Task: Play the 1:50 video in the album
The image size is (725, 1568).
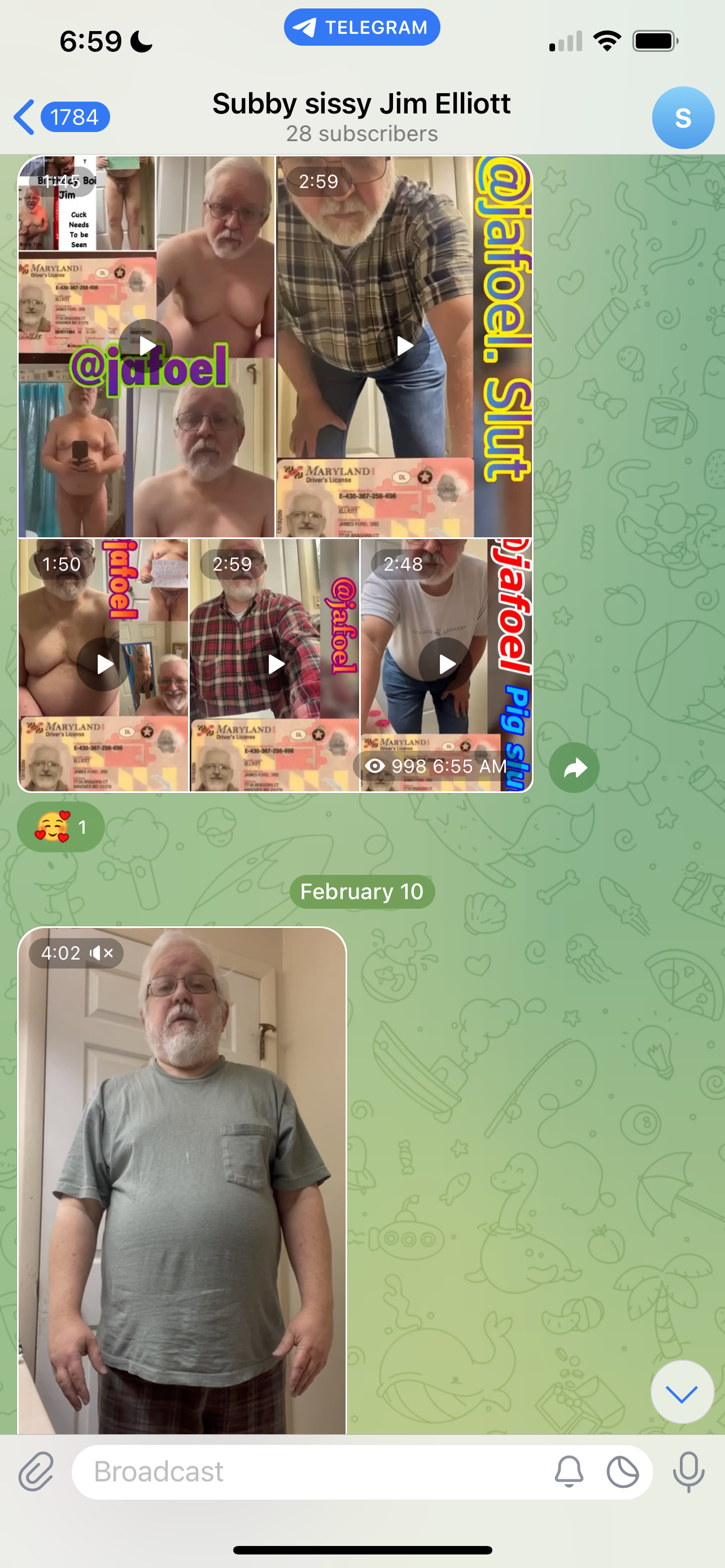Action: [x=103, y=664]
